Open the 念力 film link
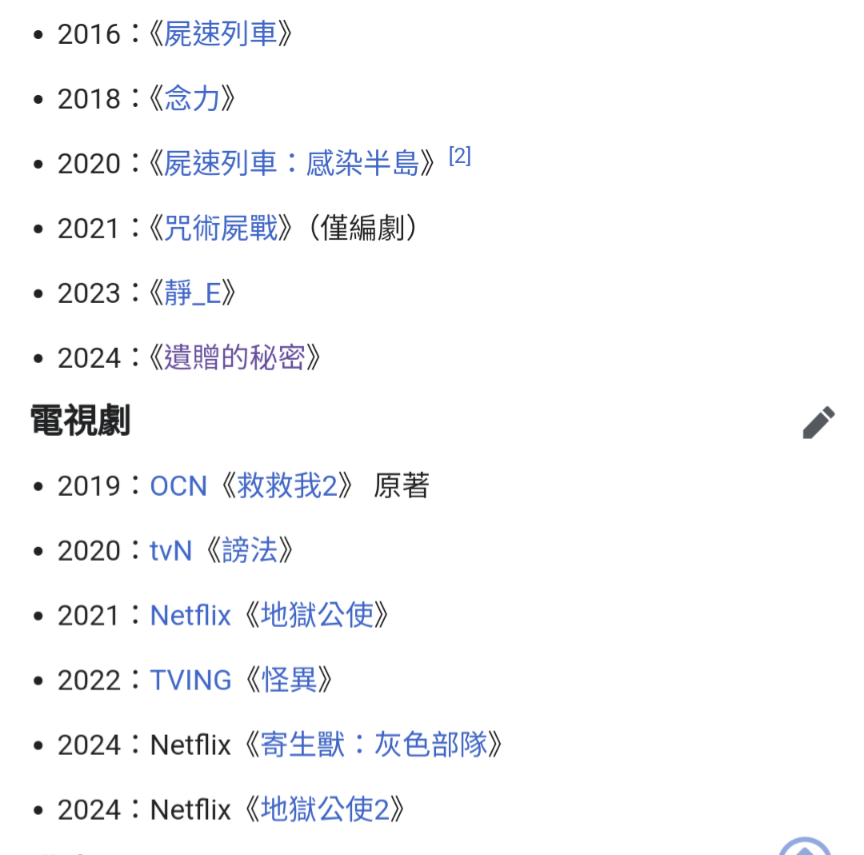 click(x=192, y=99)
